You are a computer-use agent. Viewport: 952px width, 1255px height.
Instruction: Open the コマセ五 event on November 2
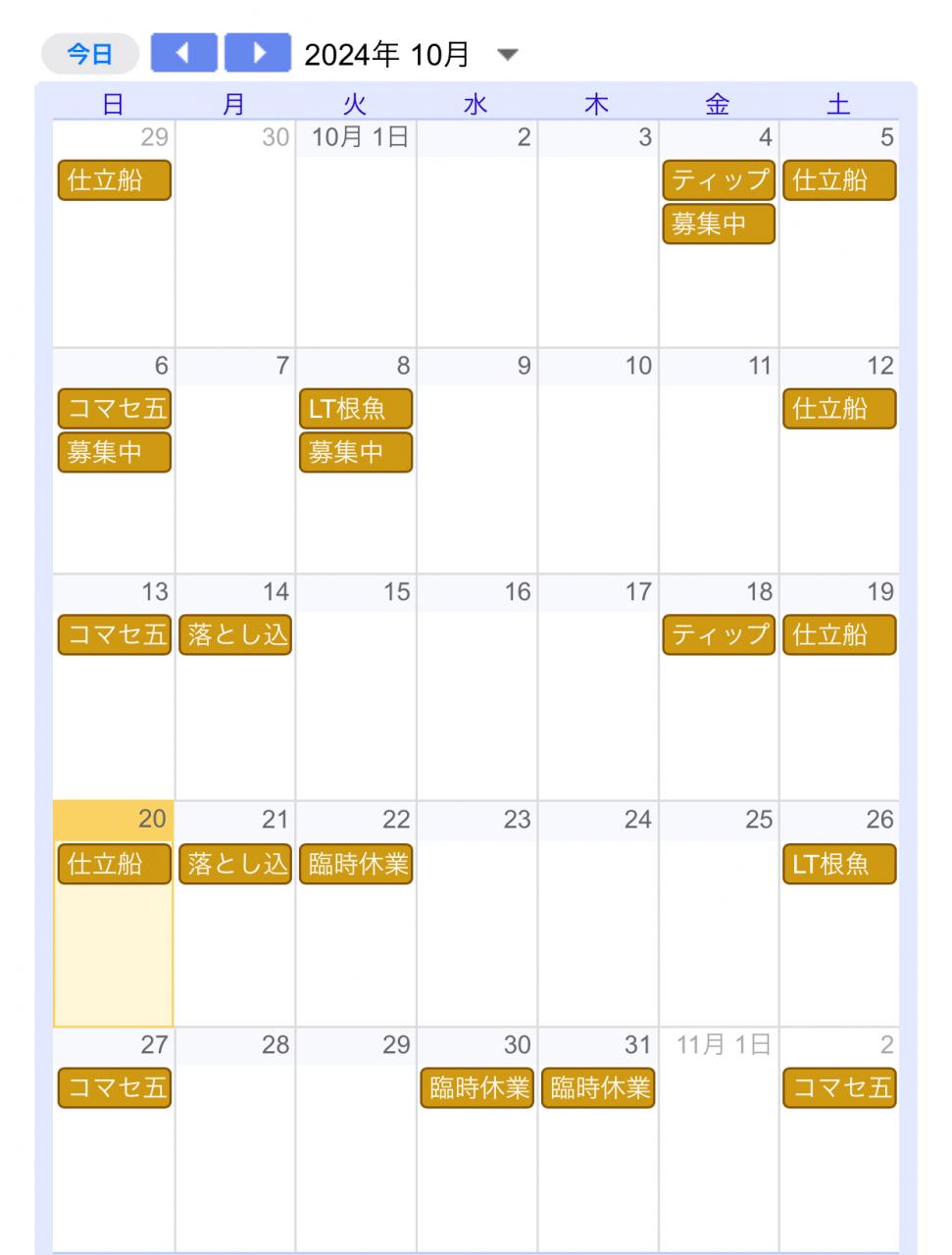(839, 1088)
